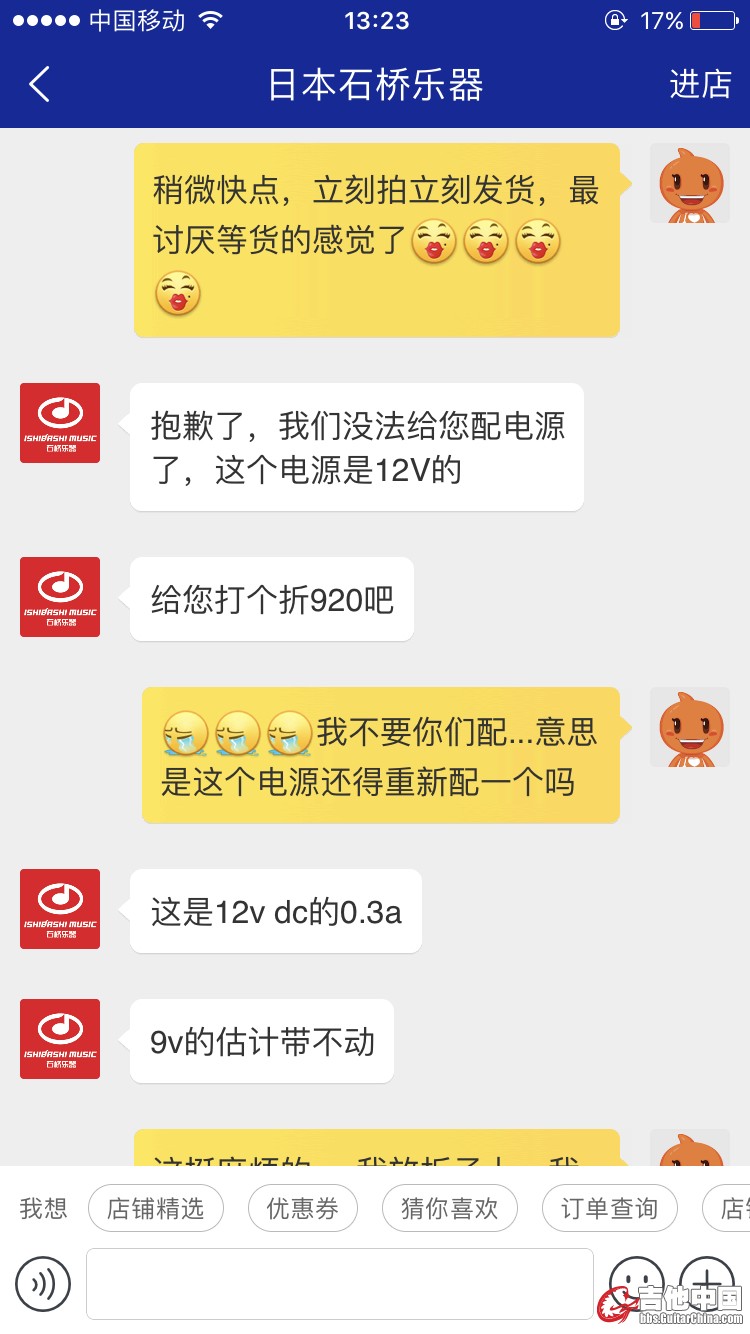This screenshot has height=1334, width=750.
Task: Focus the message text field
Action: pos(340,1284)
